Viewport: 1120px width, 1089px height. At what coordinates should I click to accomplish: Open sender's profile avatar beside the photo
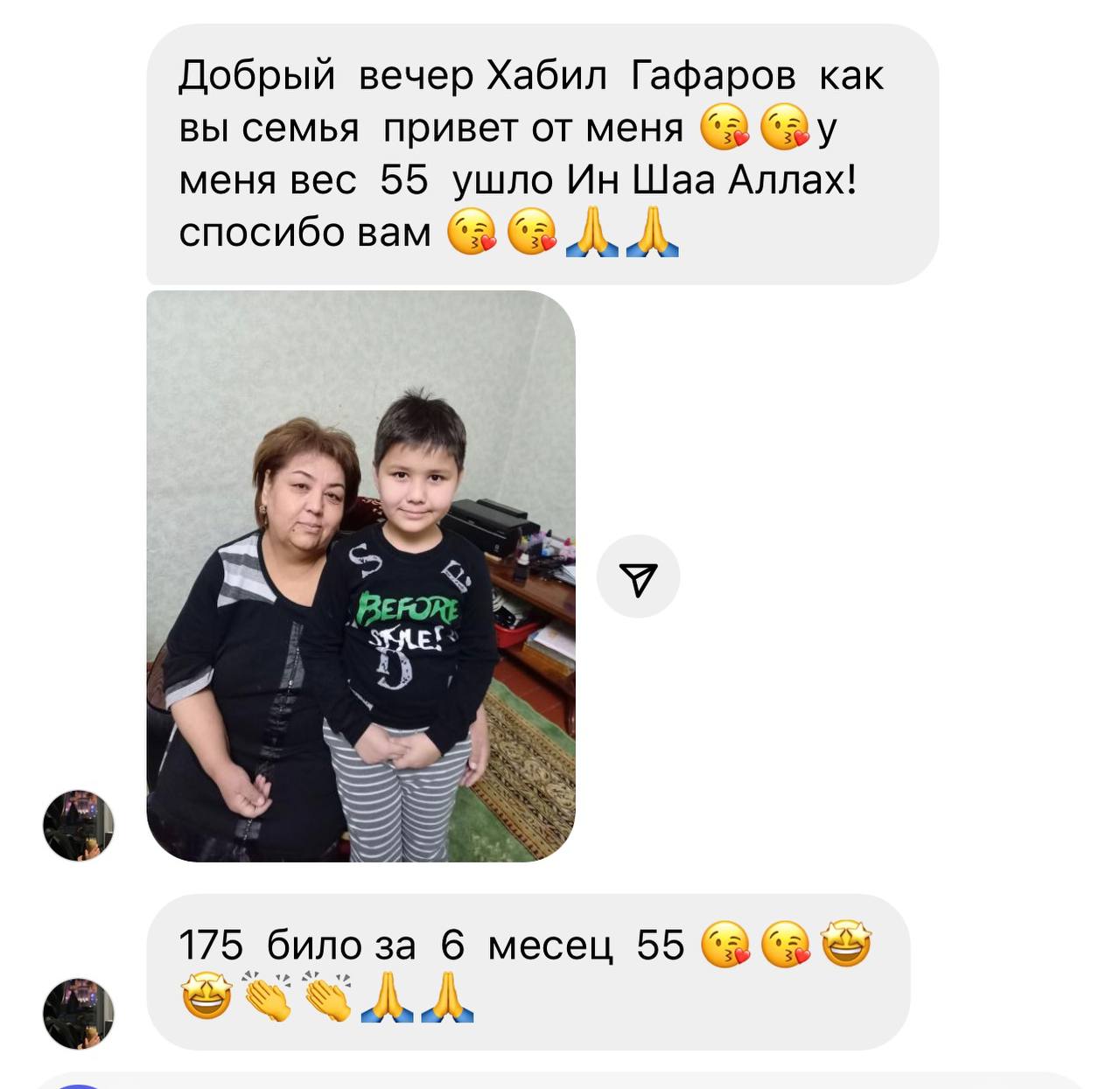pyautogui.click(x=79, y=825)
